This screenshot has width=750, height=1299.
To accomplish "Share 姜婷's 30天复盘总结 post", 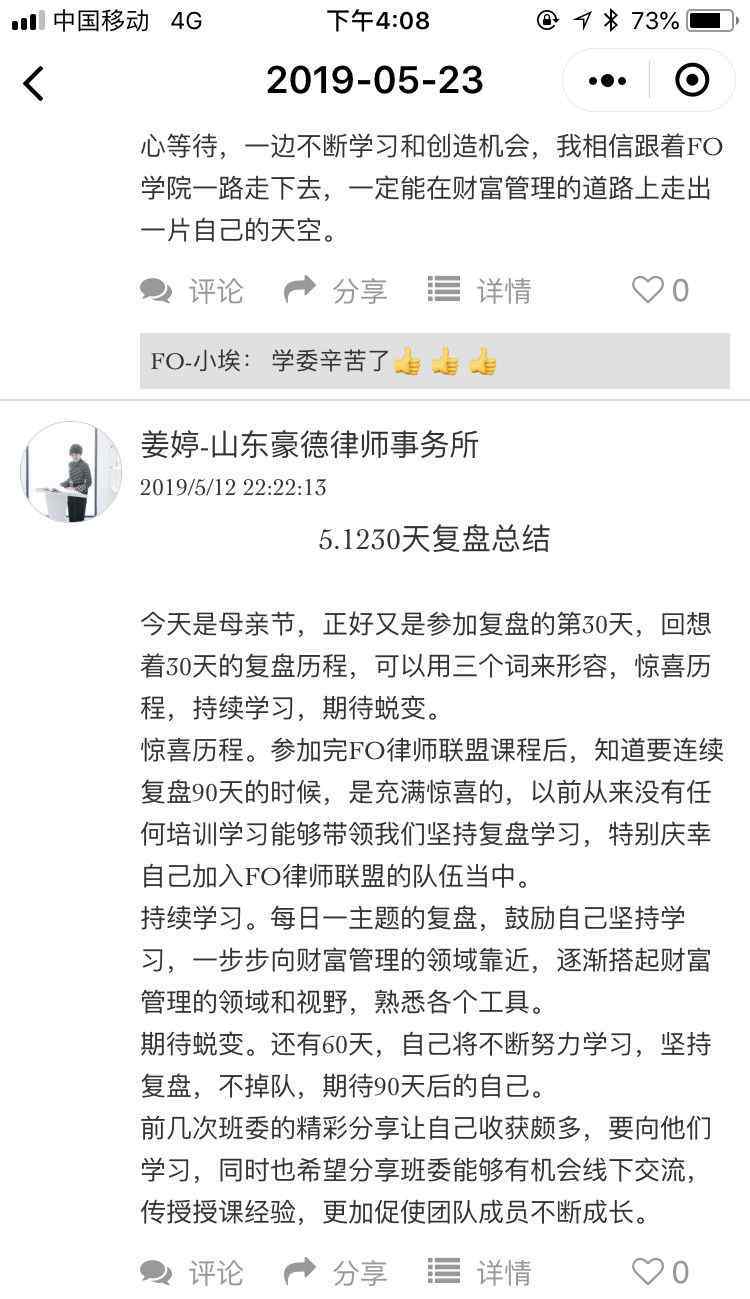I will pyautogui.click(x=336, y=1272).
